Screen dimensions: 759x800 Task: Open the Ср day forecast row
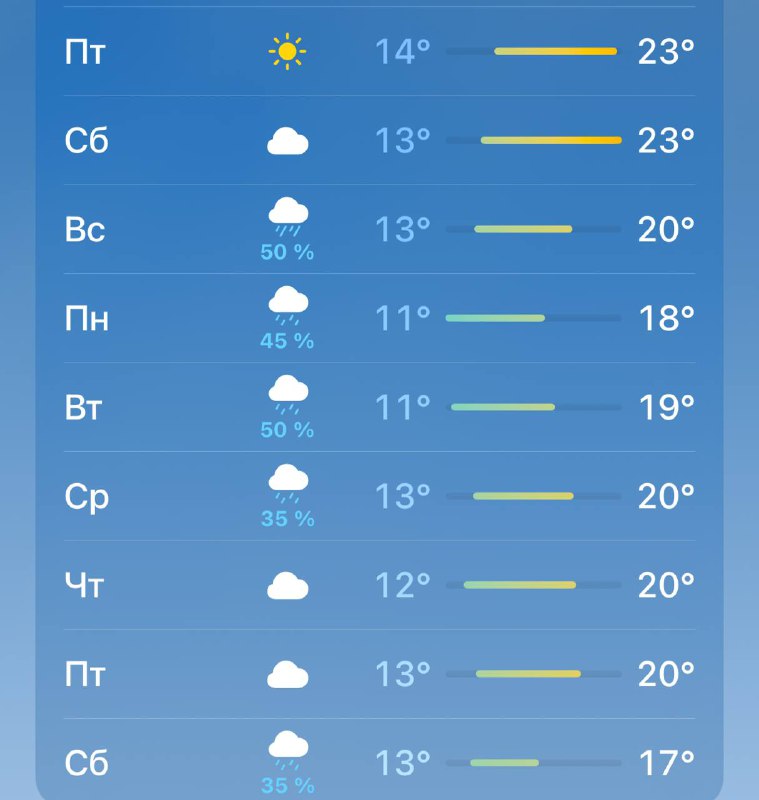(379, 496)
